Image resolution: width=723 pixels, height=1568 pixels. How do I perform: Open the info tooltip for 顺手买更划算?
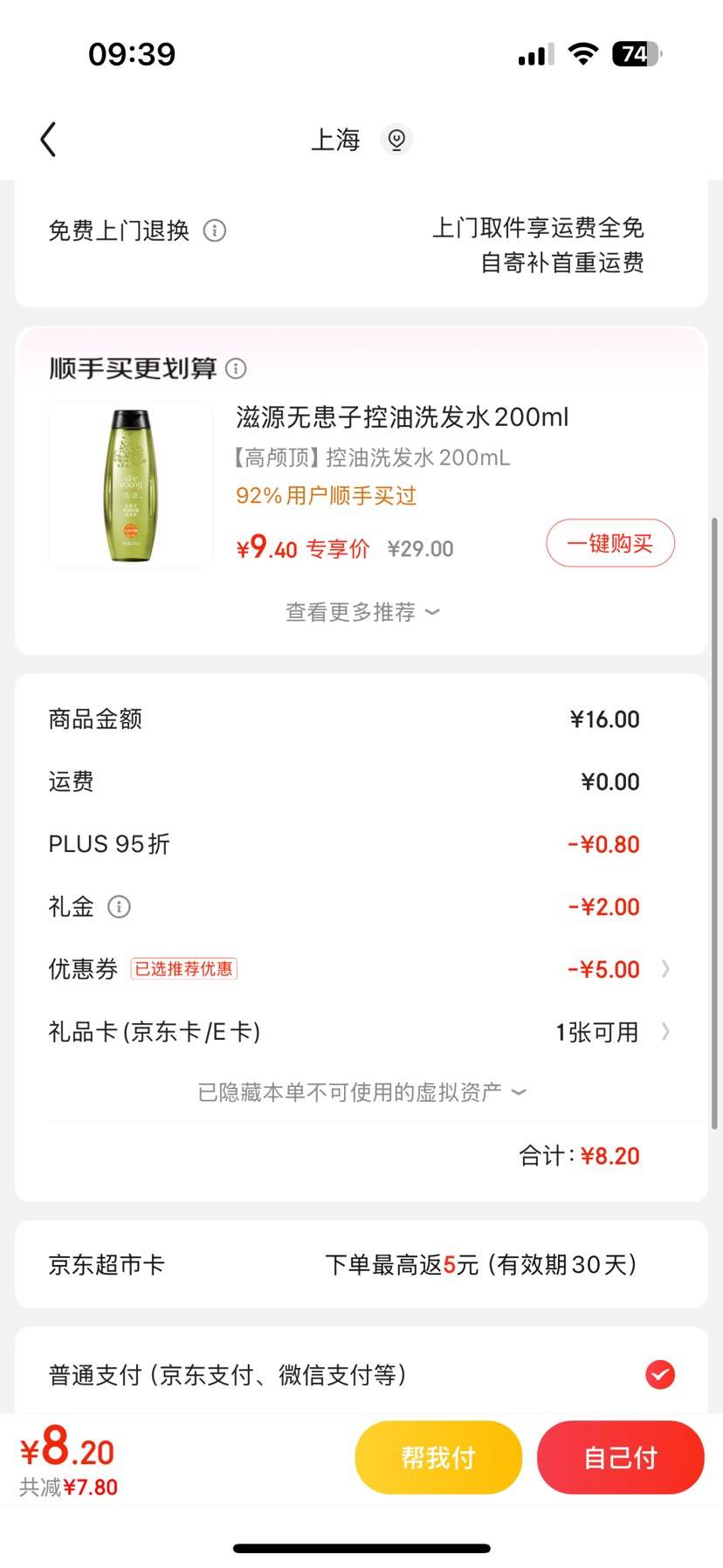click(234, 368)
